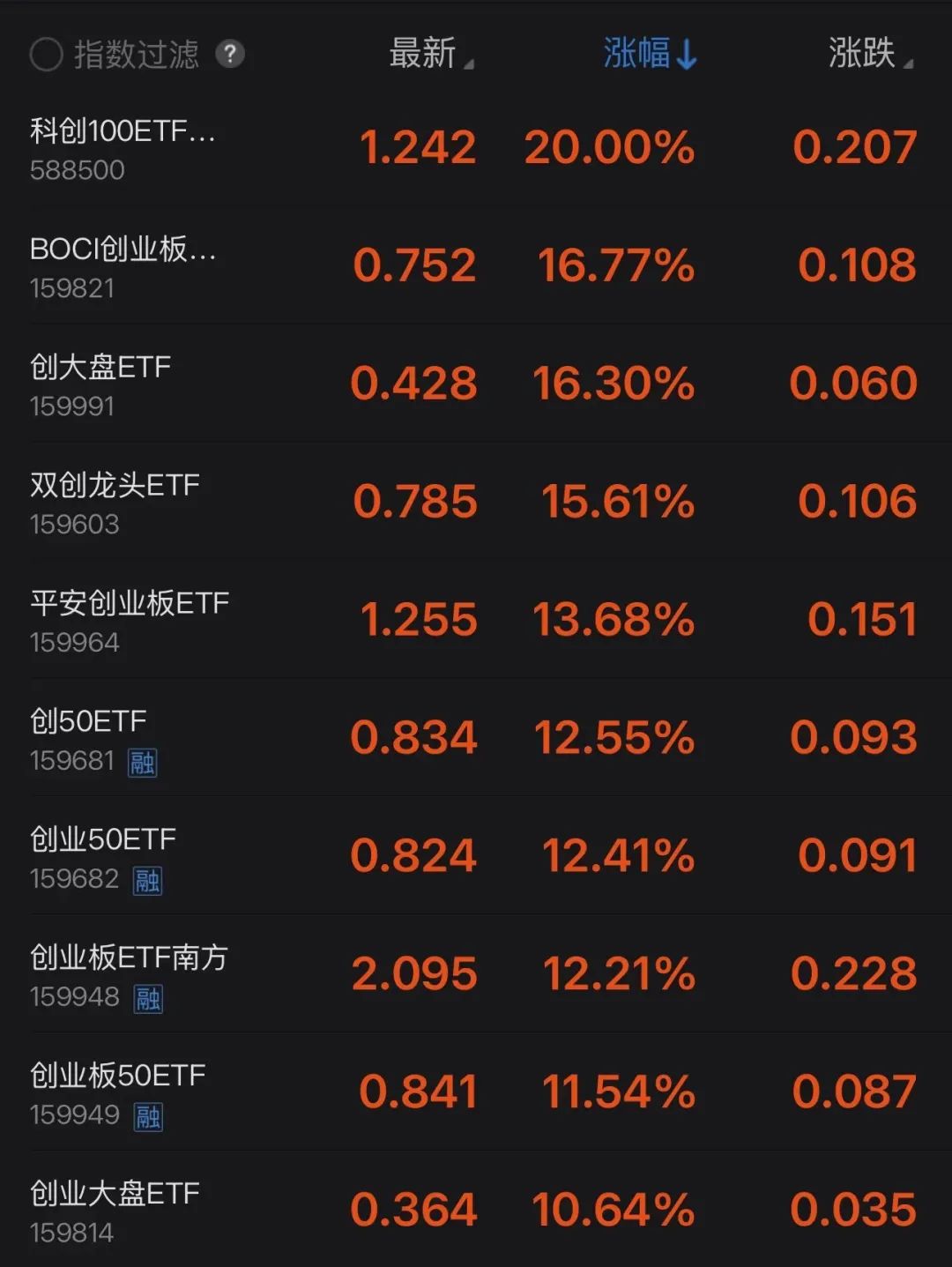Enable the 指数过滤 radio option
Screen dimensions: 952x1267
pos(46,55)
